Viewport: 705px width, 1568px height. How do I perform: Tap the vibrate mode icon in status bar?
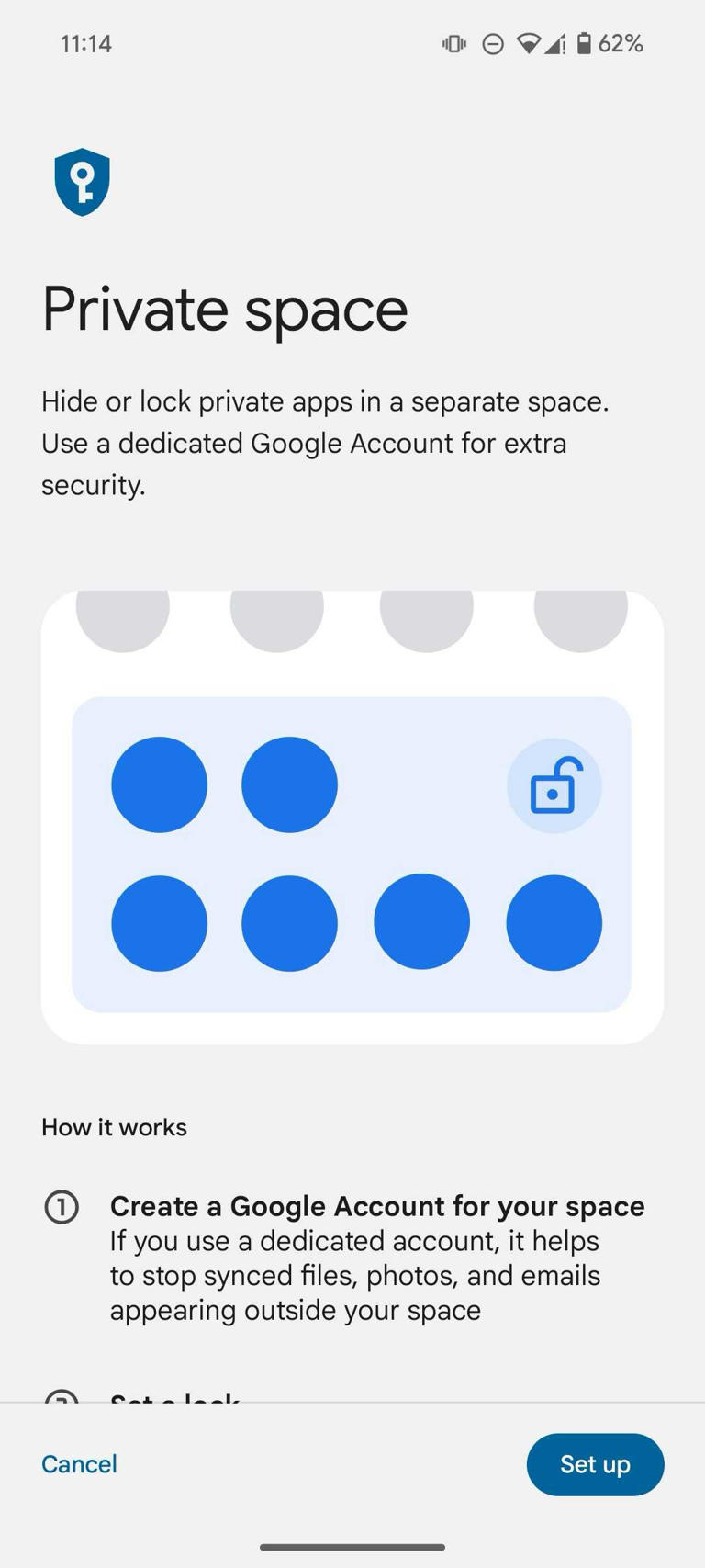[x=453, y=43]
